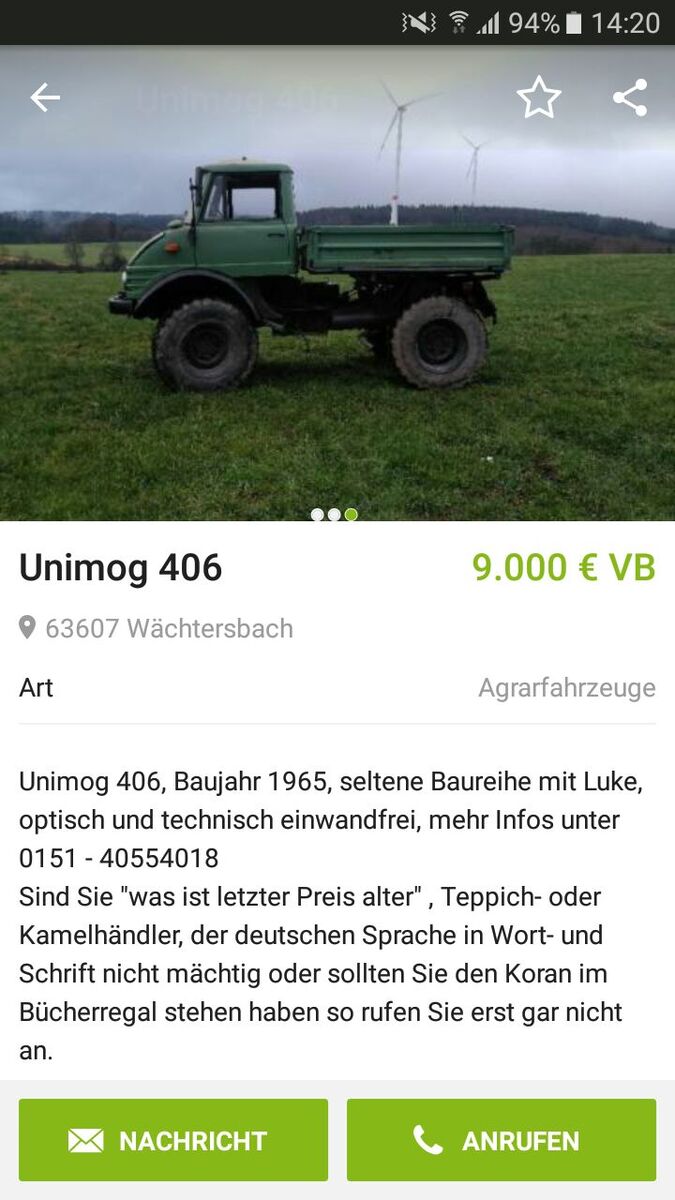Save this Unimog listing with the star
The image size is (675, 1200).
click(x=538, y=98)
